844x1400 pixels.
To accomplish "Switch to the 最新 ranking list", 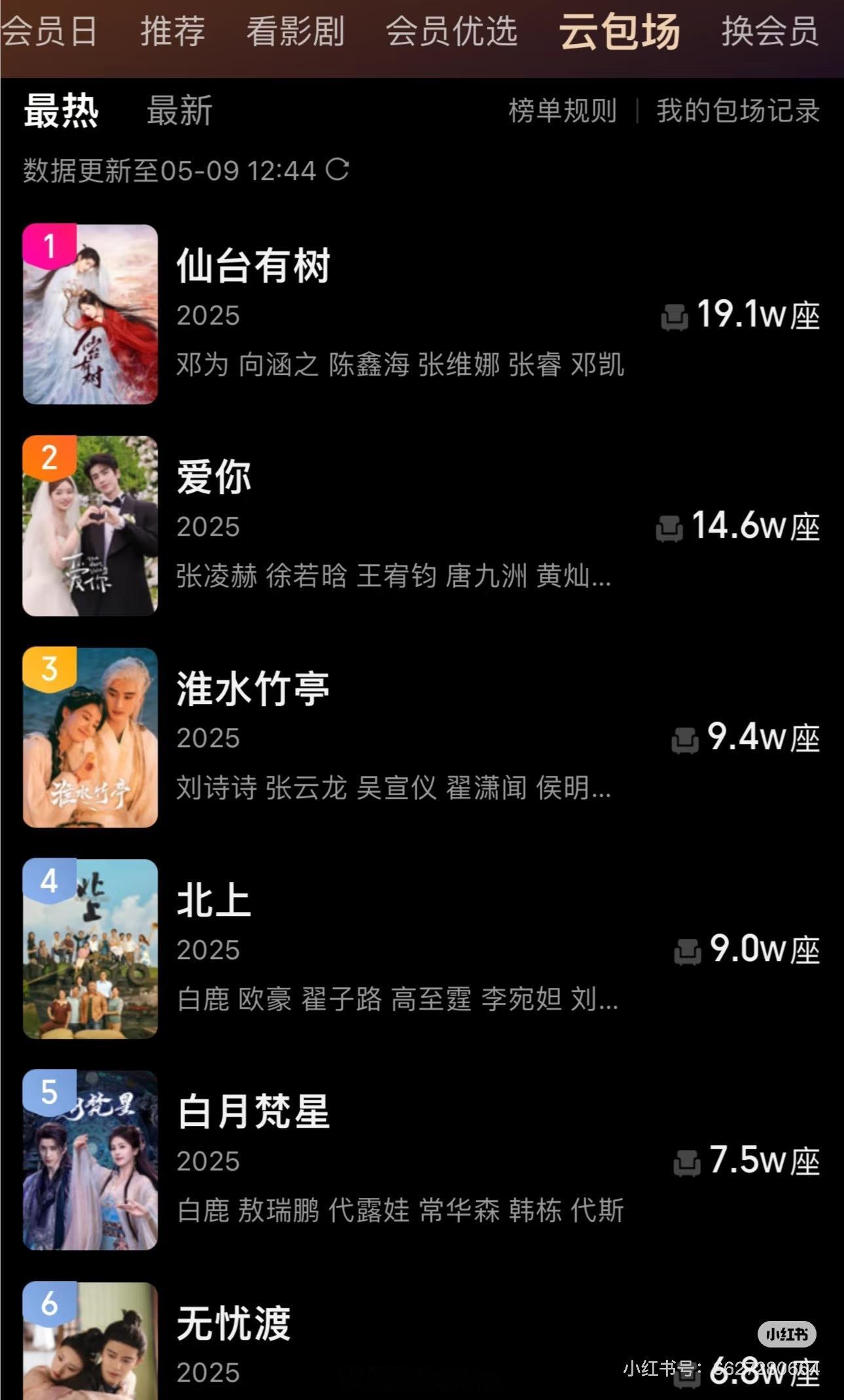I will point(180,111).
